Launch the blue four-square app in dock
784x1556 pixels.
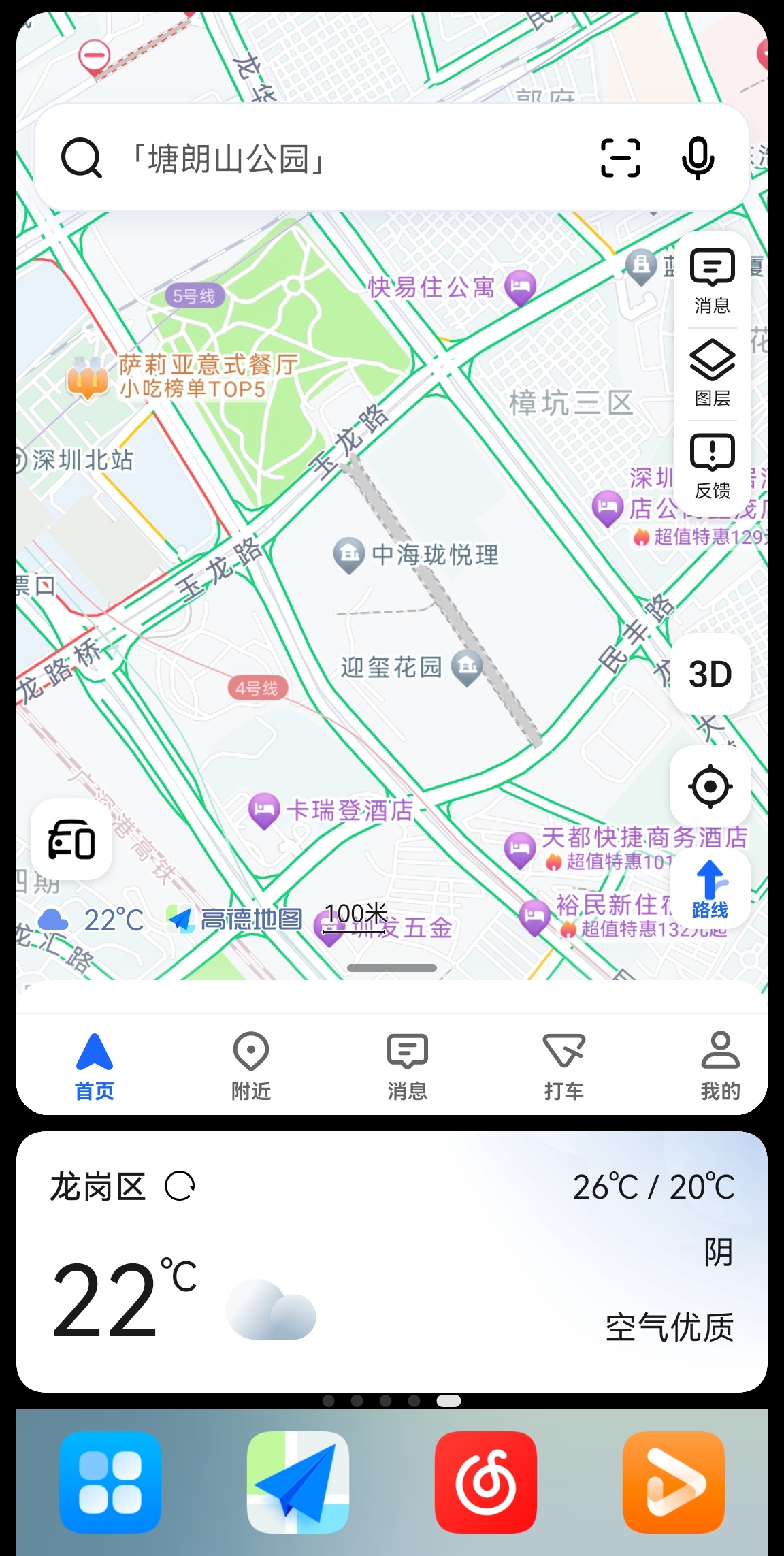coord(110,1482)
